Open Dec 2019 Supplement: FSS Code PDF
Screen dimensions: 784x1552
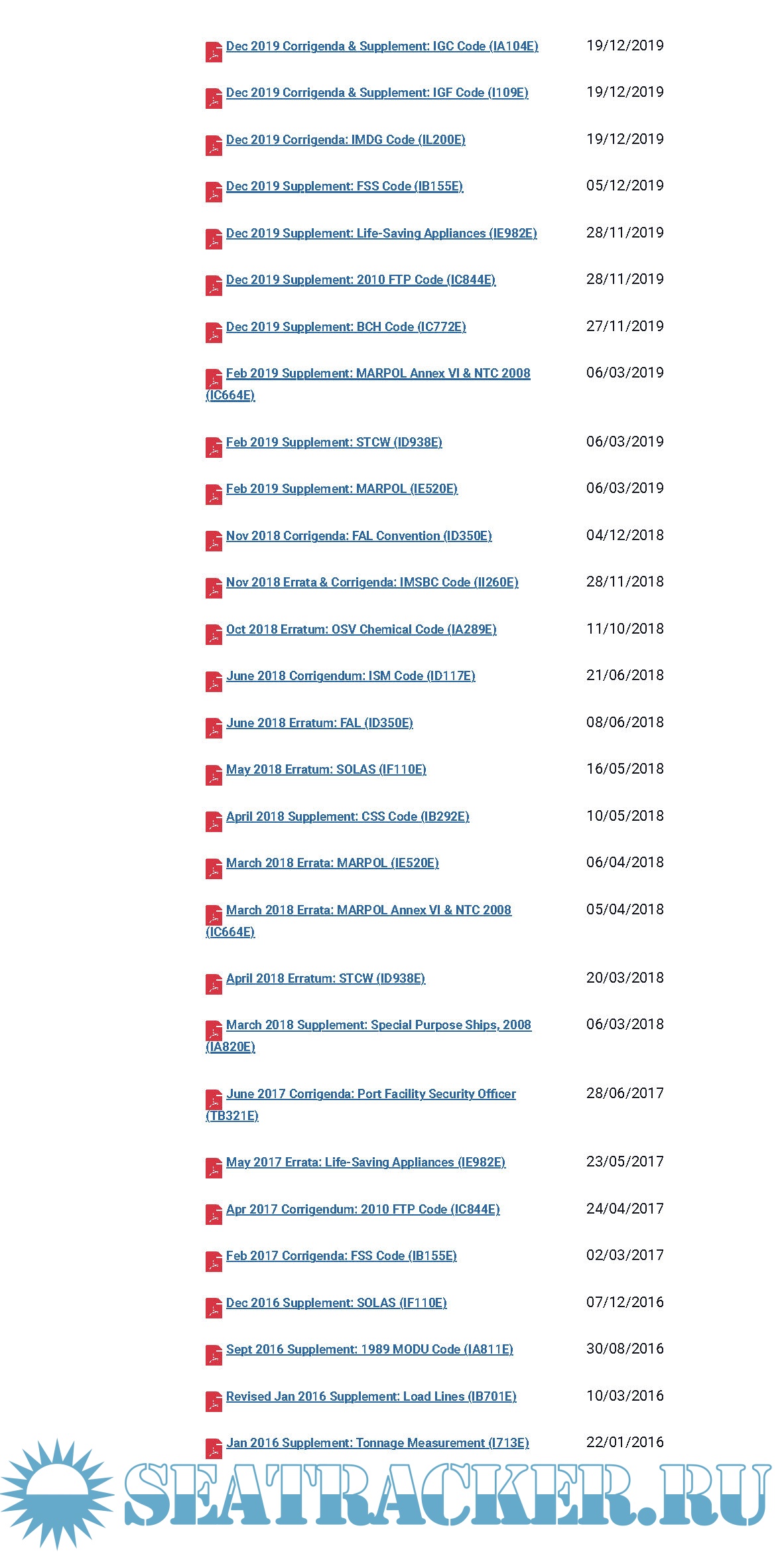344,186
